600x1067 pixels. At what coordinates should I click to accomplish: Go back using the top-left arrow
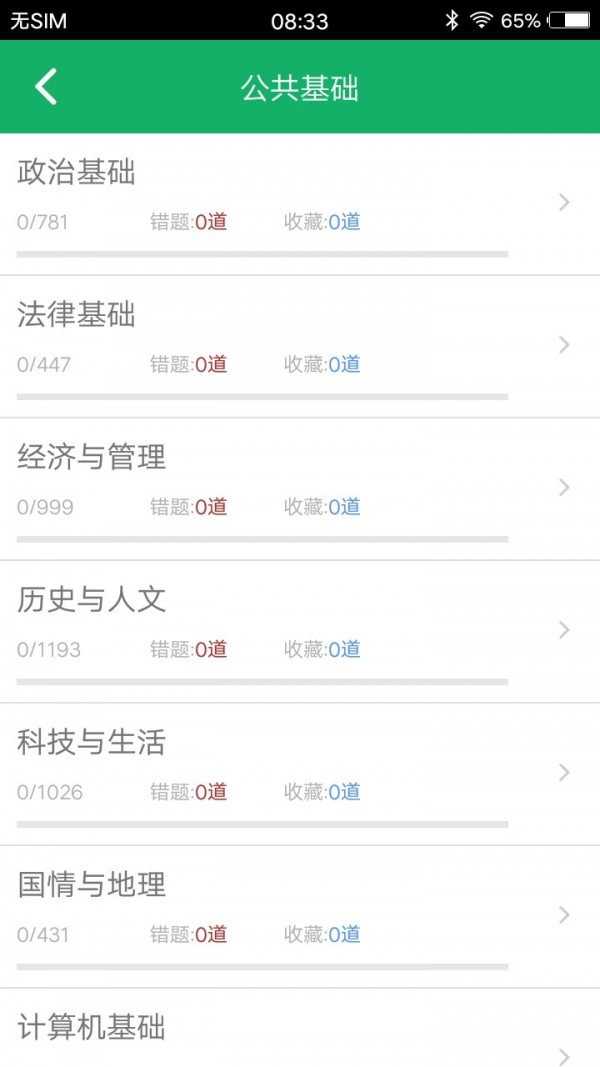pos(46,87)
